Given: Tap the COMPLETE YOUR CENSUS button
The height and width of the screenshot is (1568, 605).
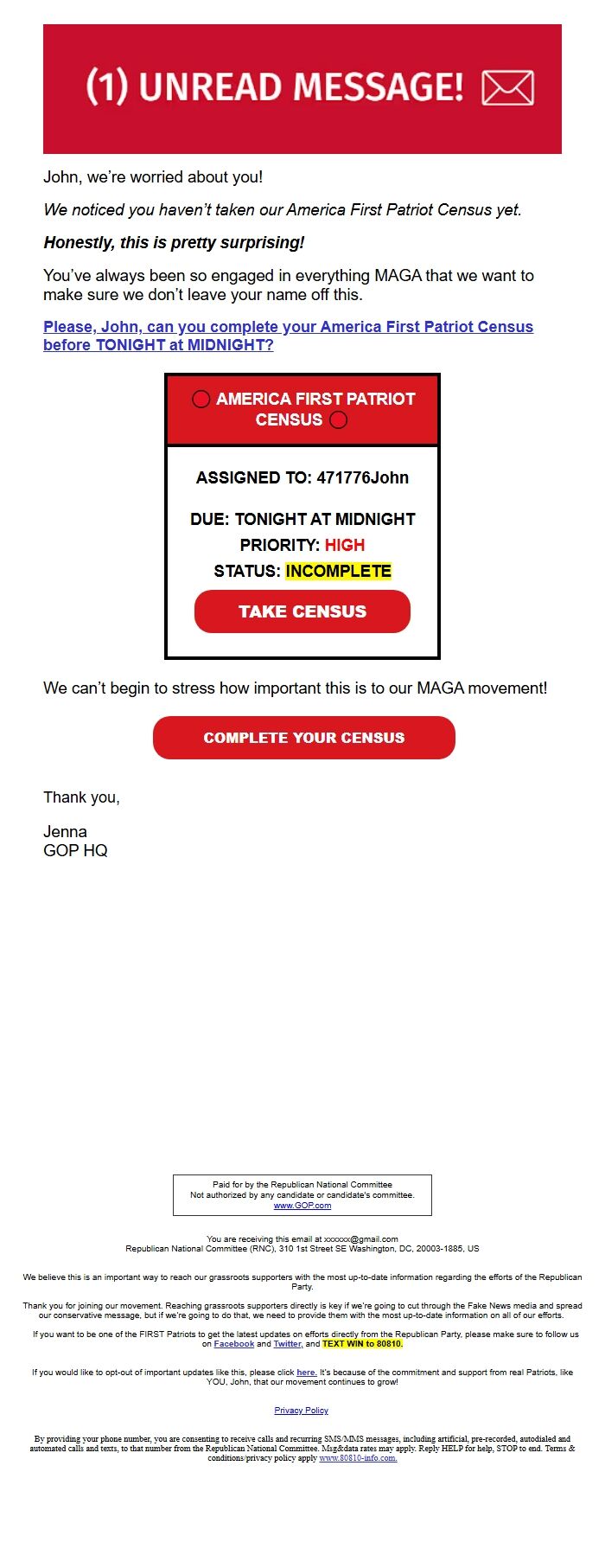Looking at the screenshot, I should click(303, 738).
